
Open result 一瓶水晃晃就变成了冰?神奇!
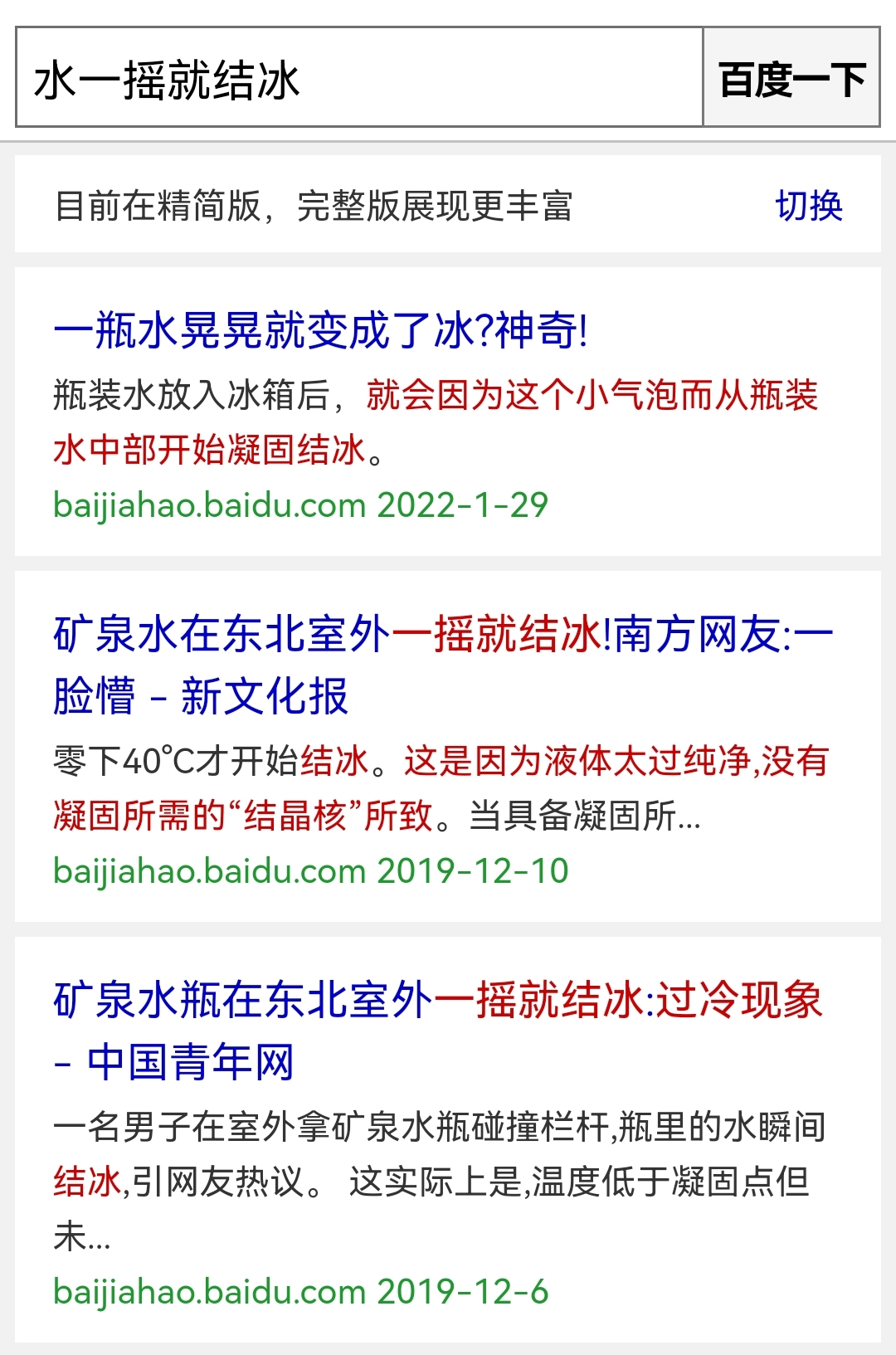[x=320, y=331]
